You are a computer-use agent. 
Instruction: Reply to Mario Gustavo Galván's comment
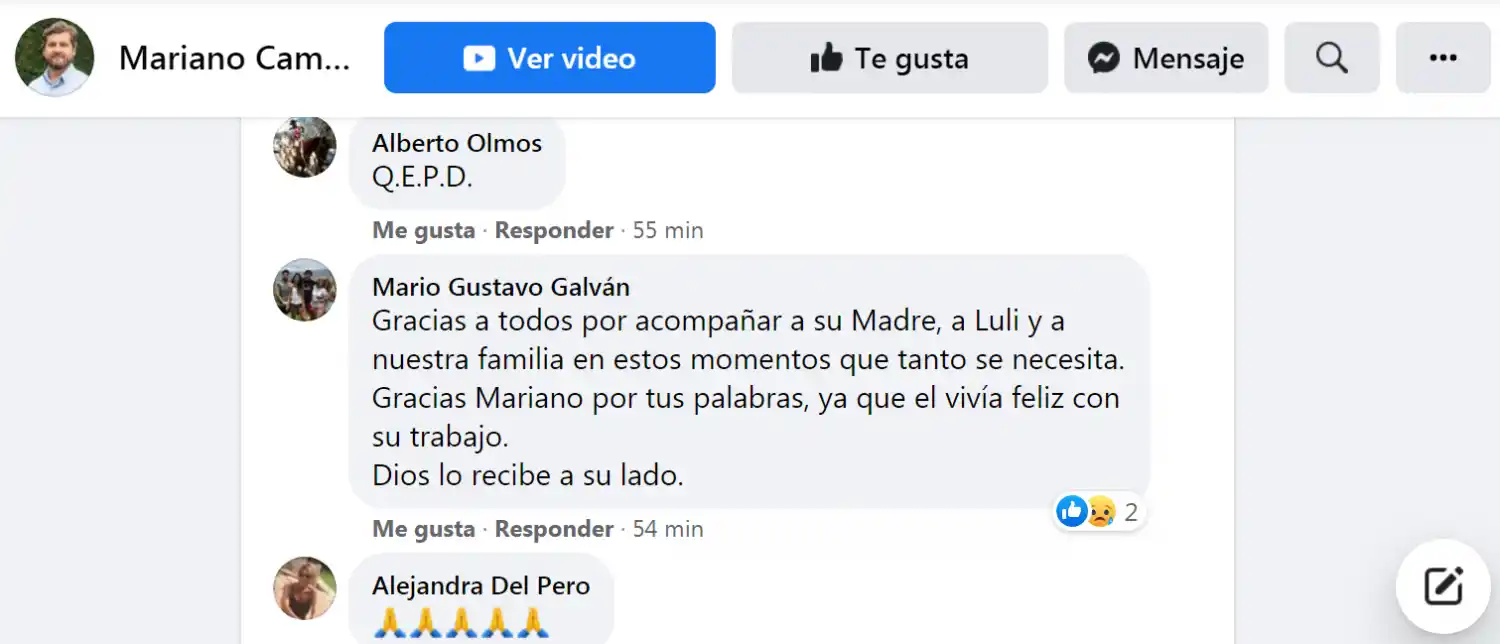pyautogui.click(x=553, y=529)
